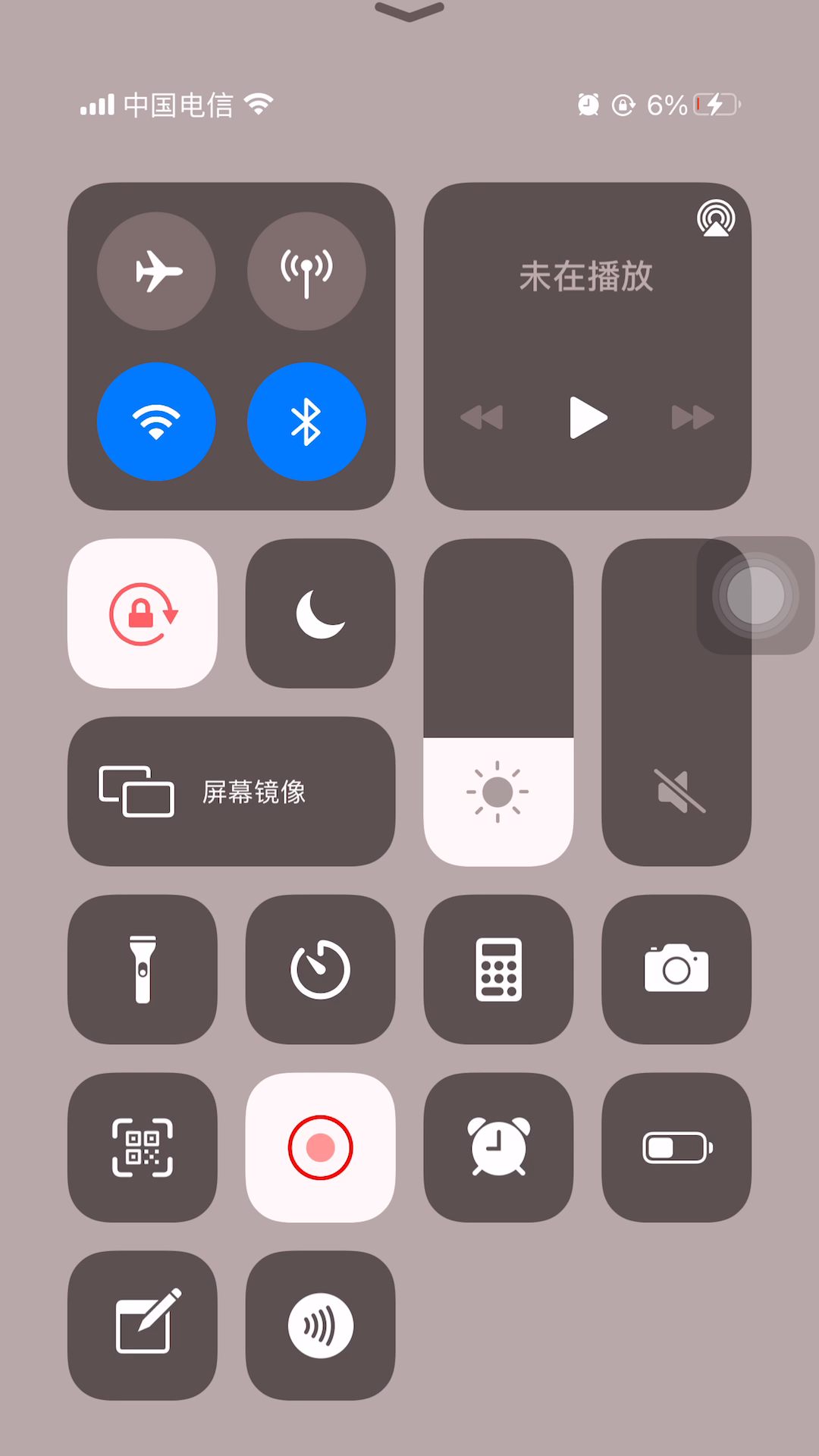Disable Bluetooth
The height and width of the screenshot is (1456, 819).
tap(306, 422)
